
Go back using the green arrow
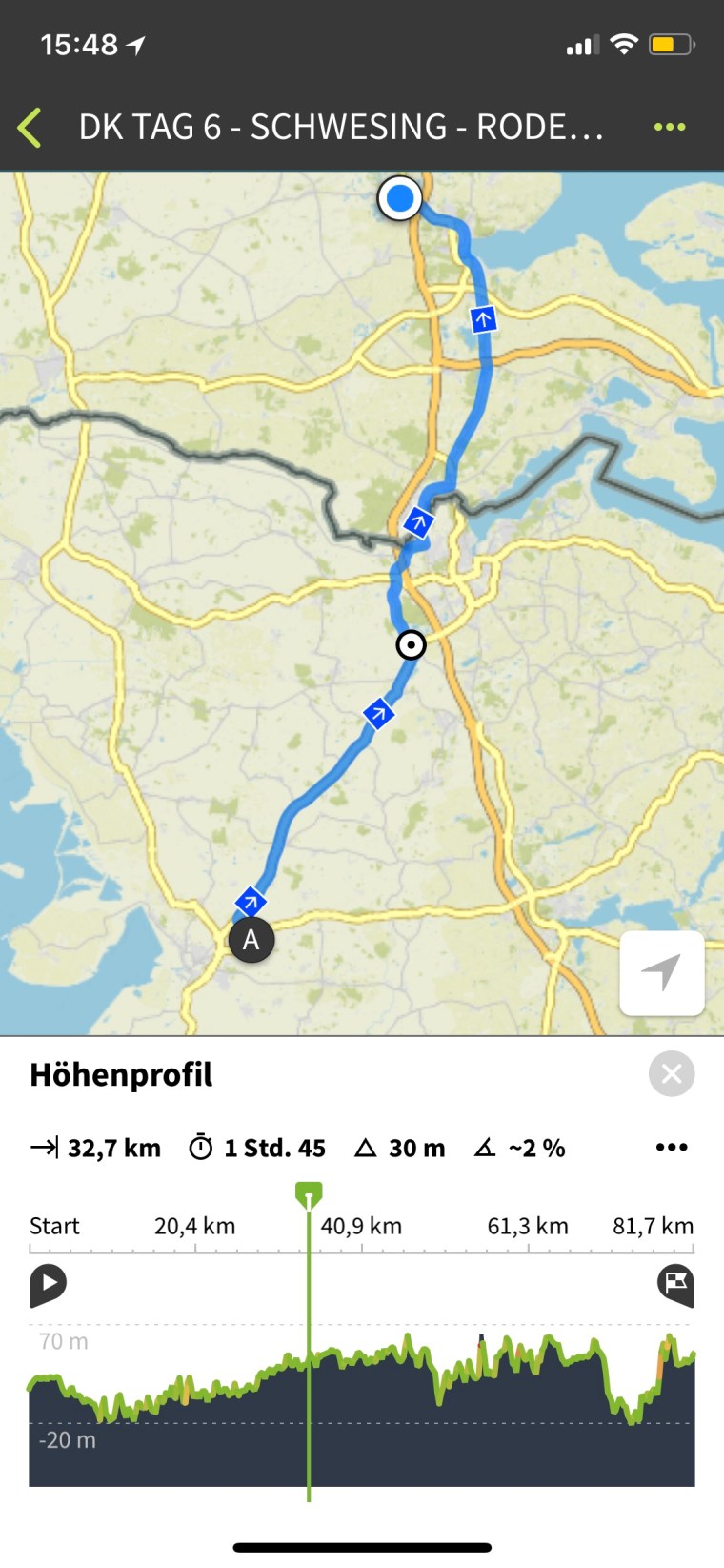[30, 128]
